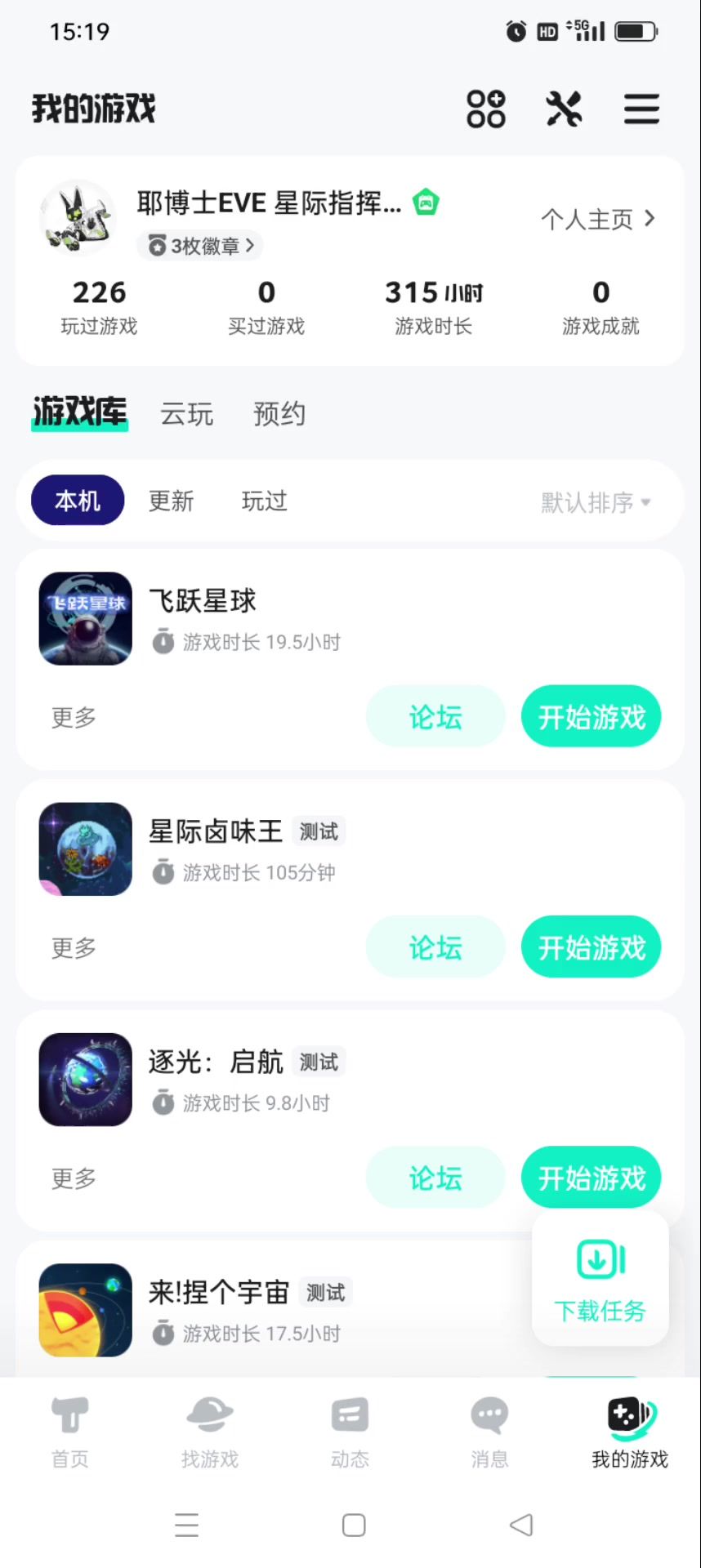
Task: Tap the system back button
Action: tap(520, 1525)
